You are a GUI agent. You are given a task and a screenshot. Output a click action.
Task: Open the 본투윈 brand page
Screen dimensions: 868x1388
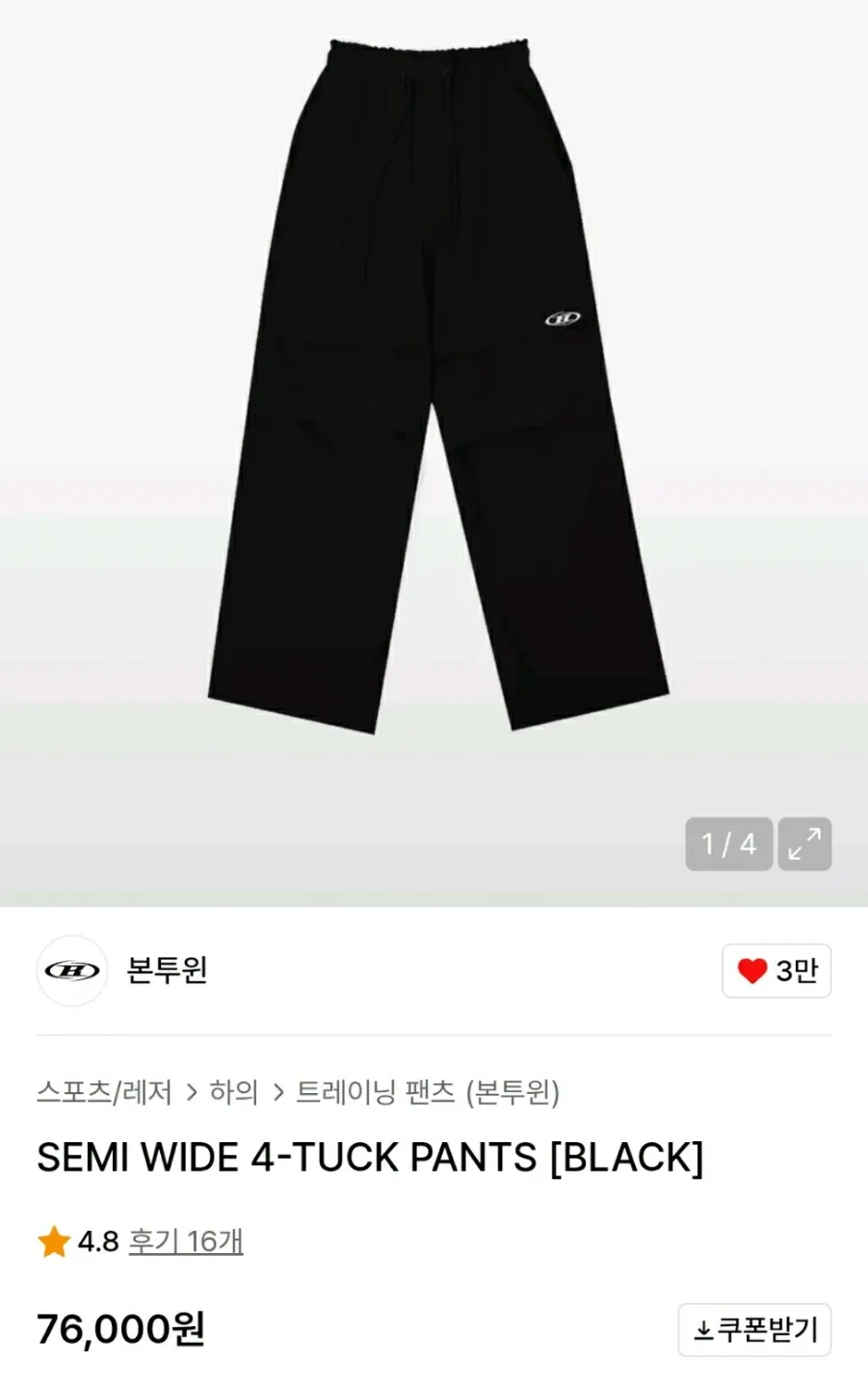(166, 970)
